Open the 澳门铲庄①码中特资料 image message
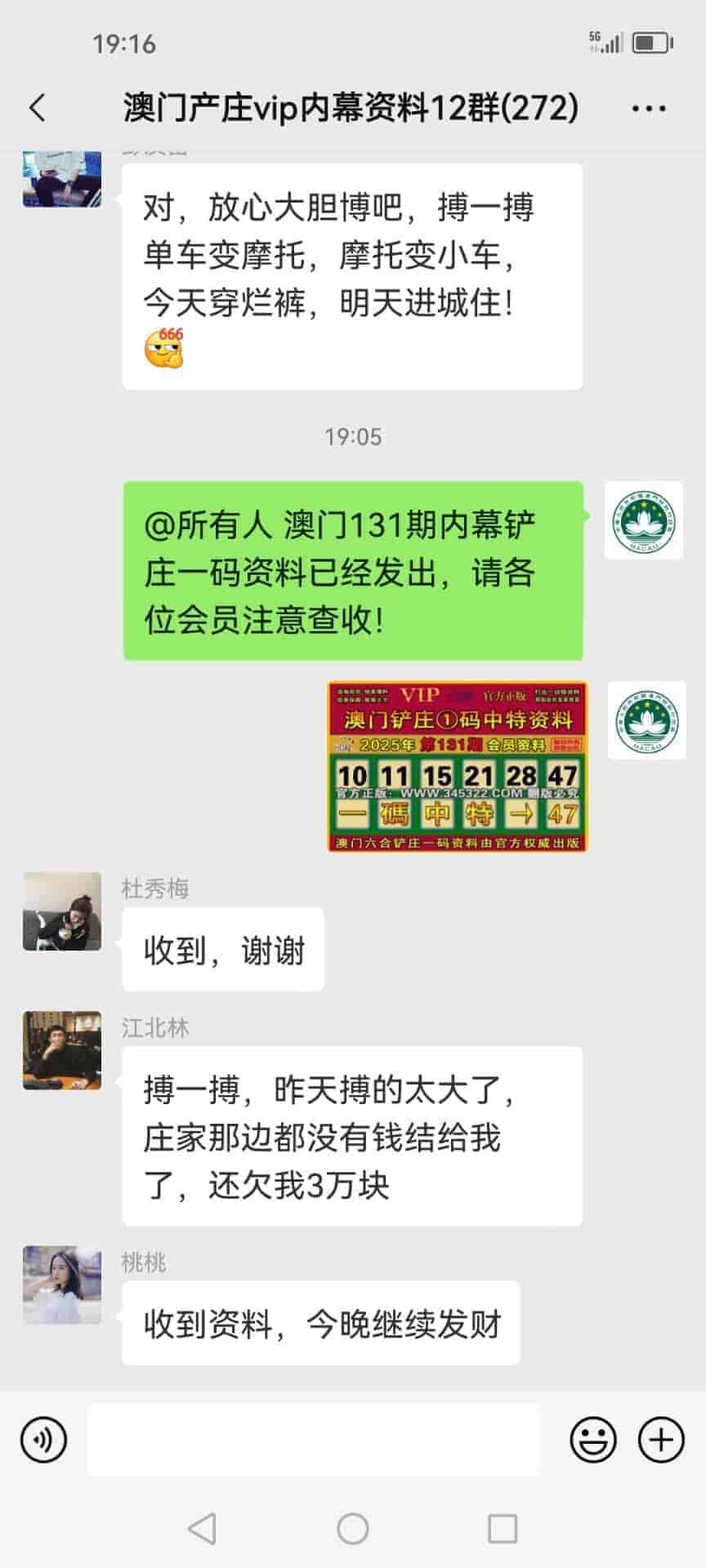The width and height of the screenshot is (706, 1568). tap(457, 767)
